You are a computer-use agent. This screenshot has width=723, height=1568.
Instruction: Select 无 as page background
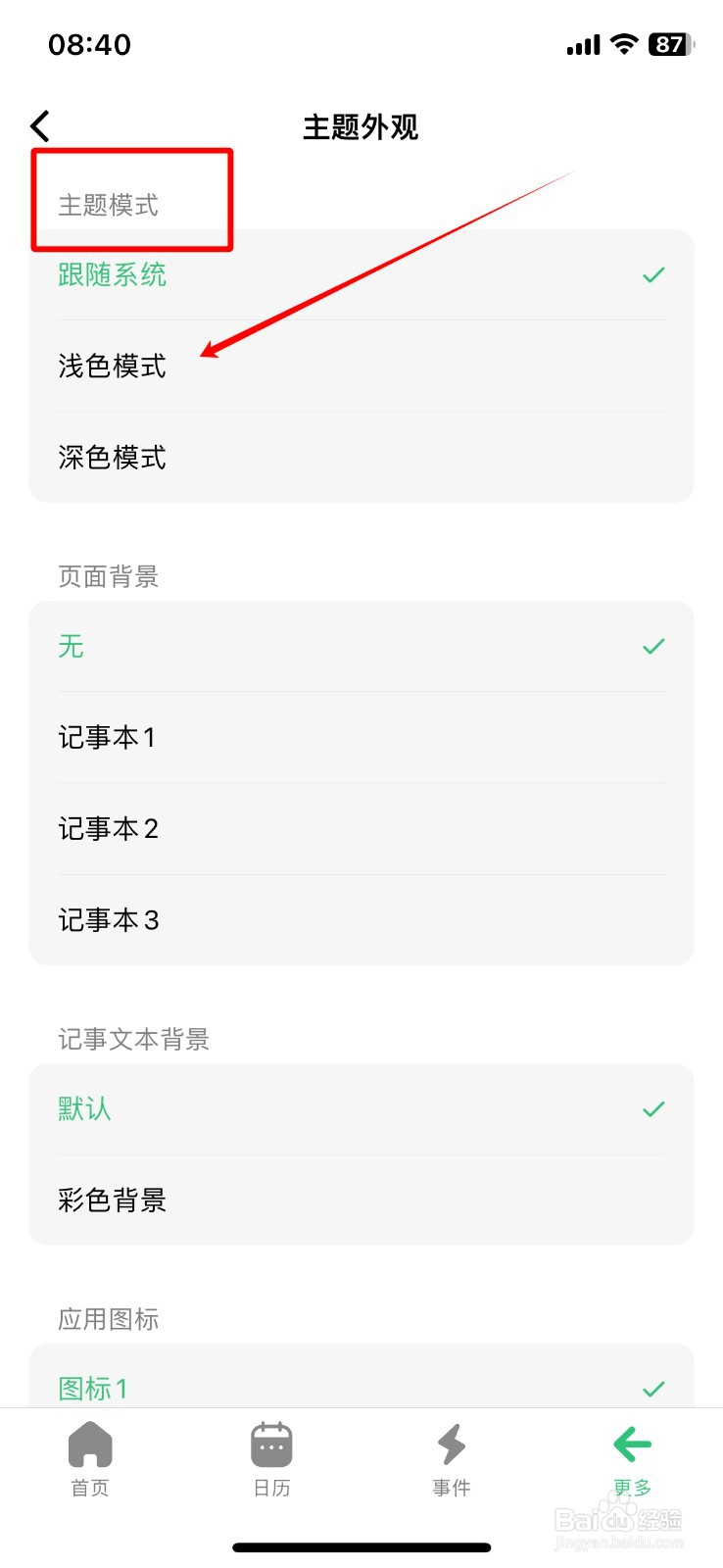click(x=70, y=645)
